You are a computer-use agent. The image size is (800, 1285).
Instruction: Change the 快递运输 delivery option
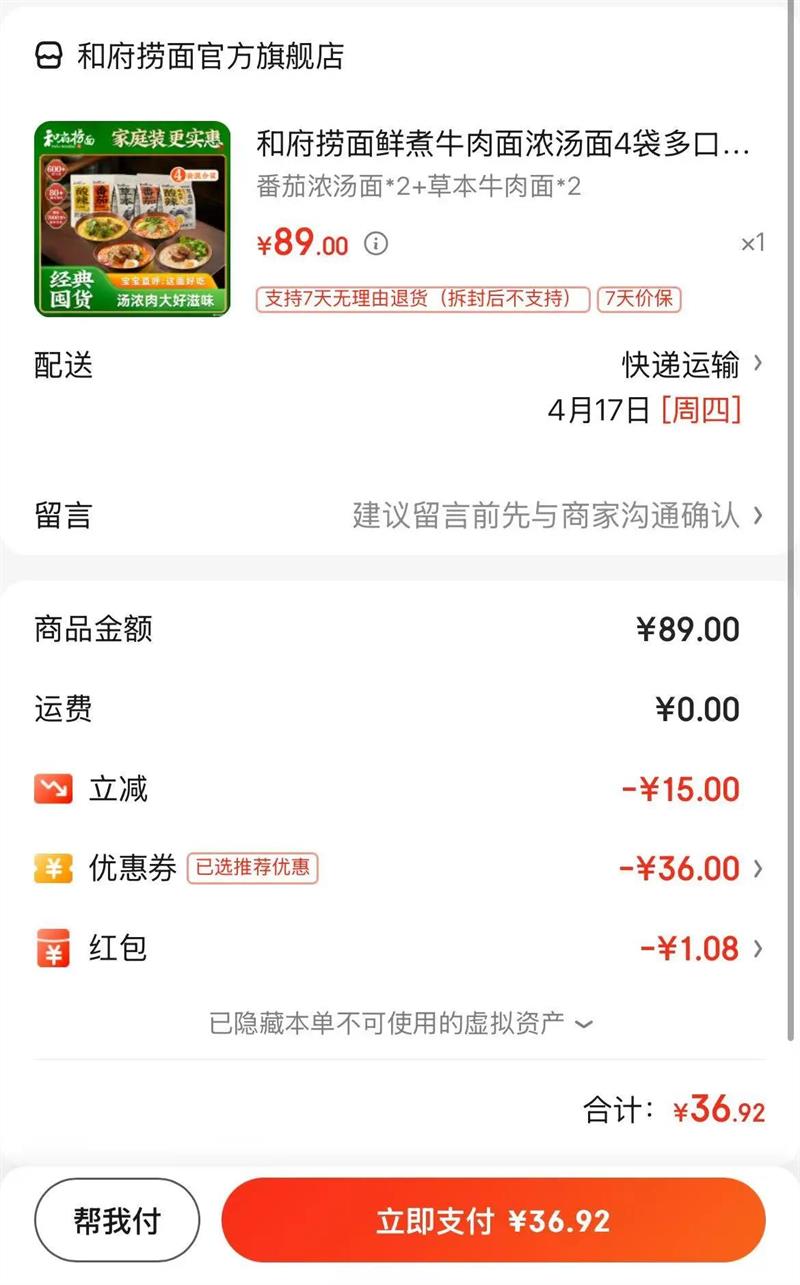(x=692, y=365)
